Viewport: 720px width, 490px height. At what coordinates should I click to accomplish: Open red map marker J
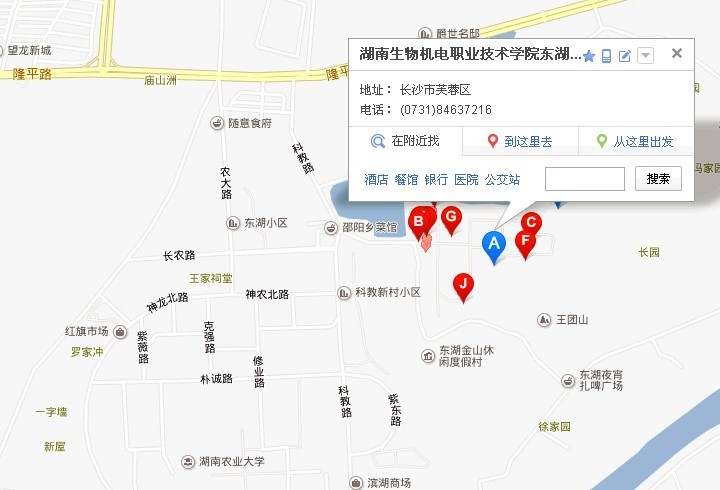462,284
